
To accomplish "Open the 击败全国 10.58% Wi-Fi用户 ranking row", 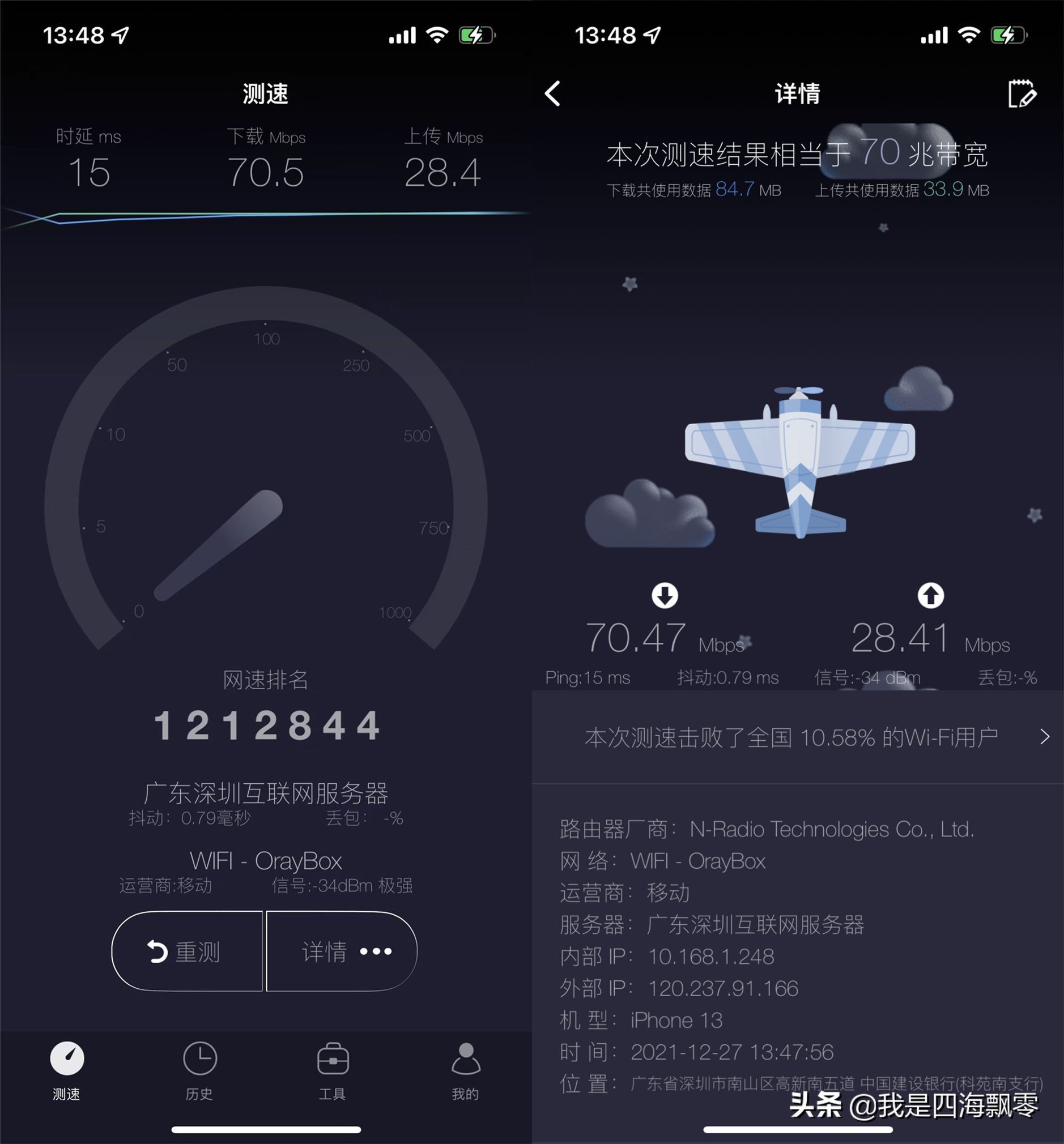I will pos(797,737).
